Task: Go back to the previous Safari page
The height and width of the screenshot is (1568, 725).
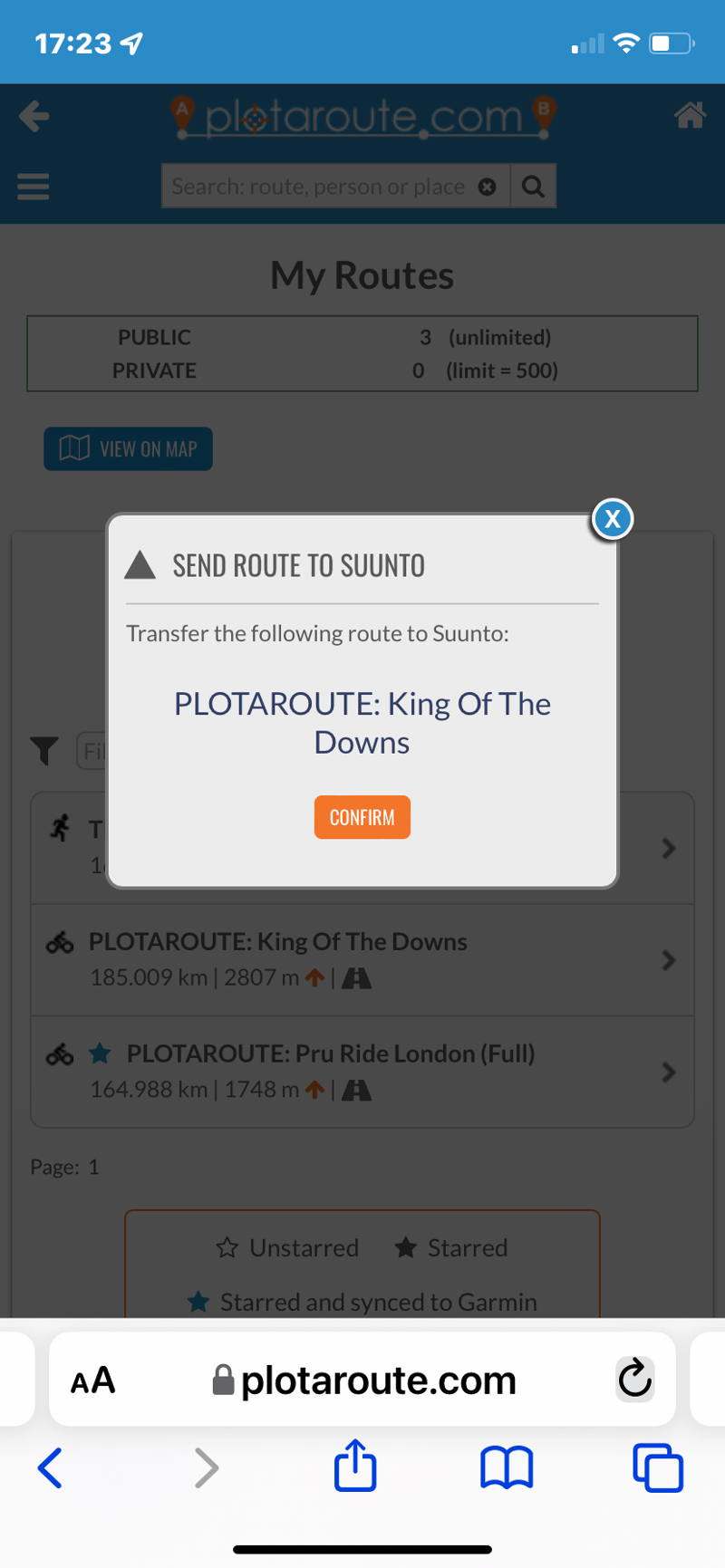Action: pos(51,1467)
